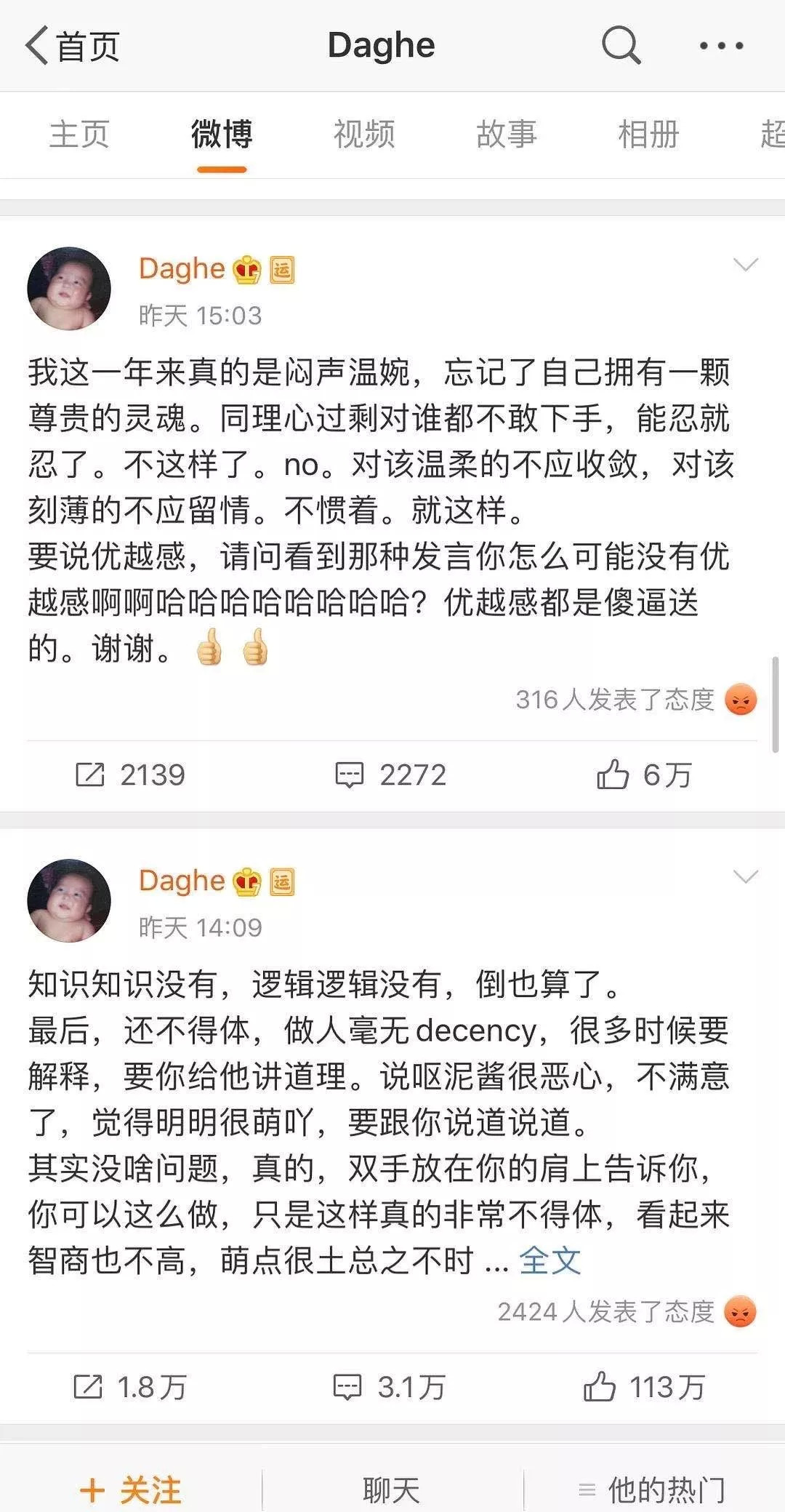Switch to the 视频 tab

(363, 135)
